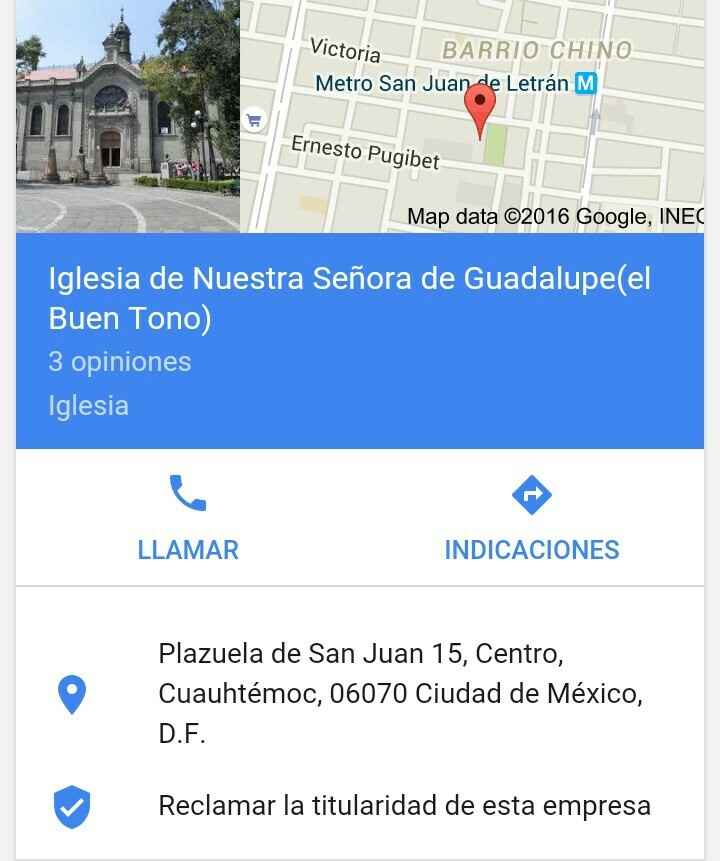Select Reclamar la titularidad de esta empresa
The width and height of the screenshot is (720, 861).
coord(403,801)
